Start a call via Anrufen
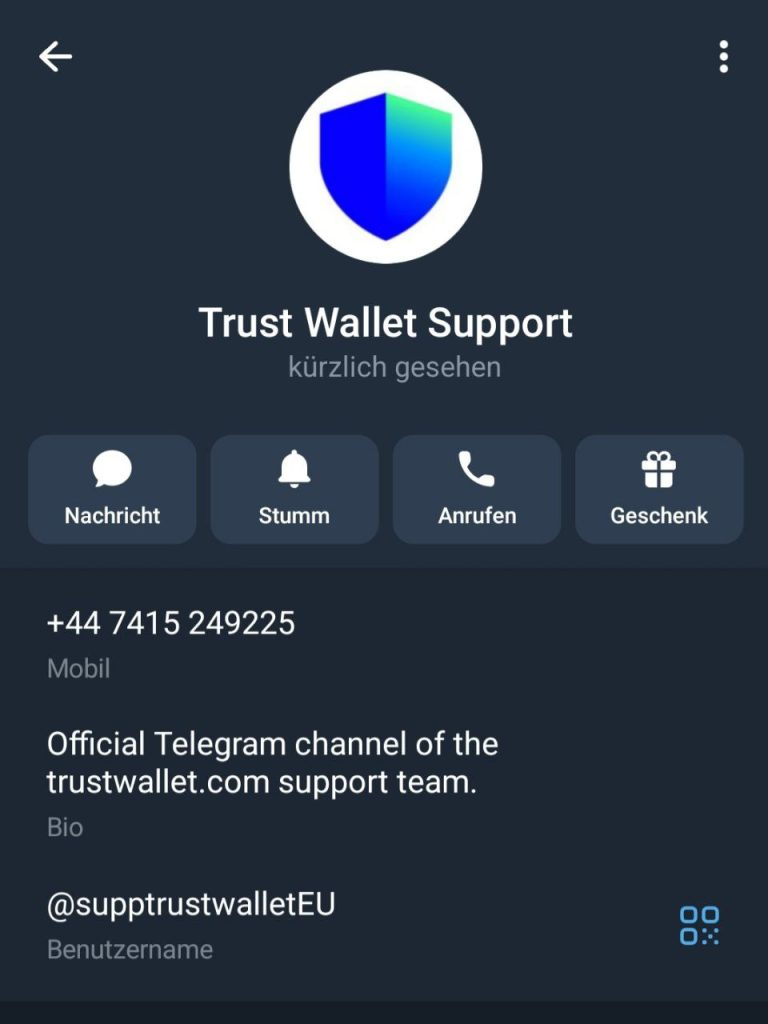768x1024 pixels. click(477, 489)
